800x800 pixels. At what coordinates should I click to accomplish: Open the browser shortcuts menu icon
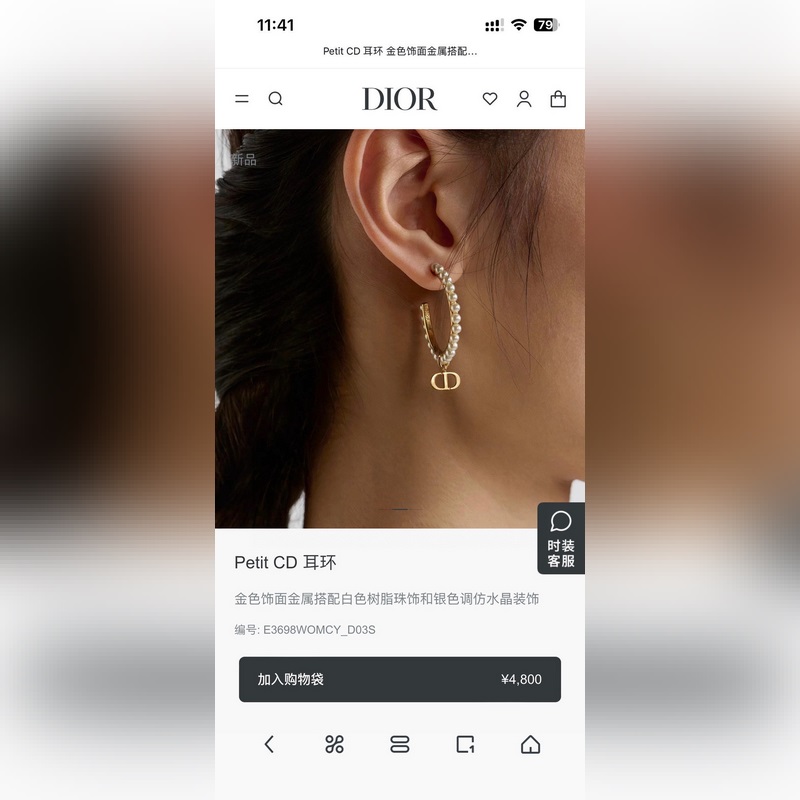334,744
